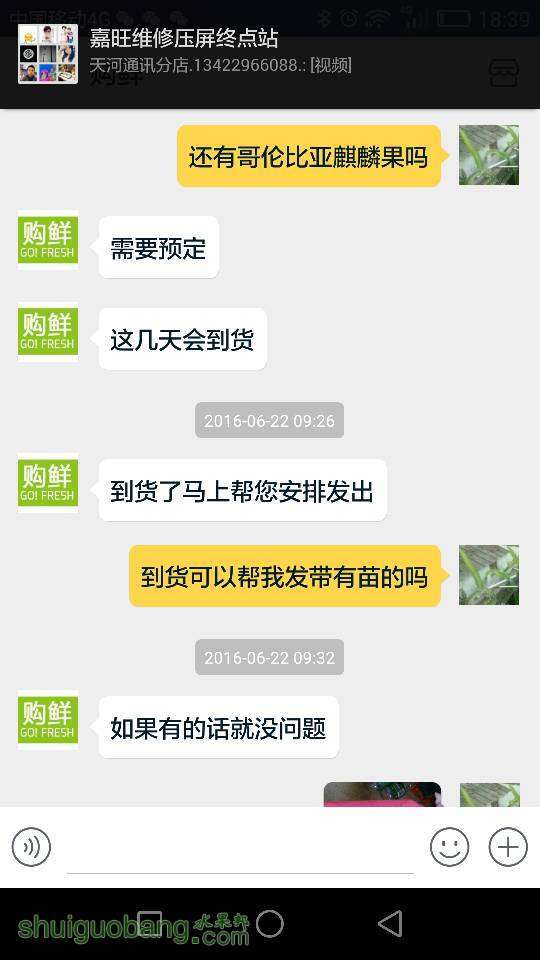The image size is (540, 960).
Task: Open the plus attachment menu
Action: click(x=508, y=847)
